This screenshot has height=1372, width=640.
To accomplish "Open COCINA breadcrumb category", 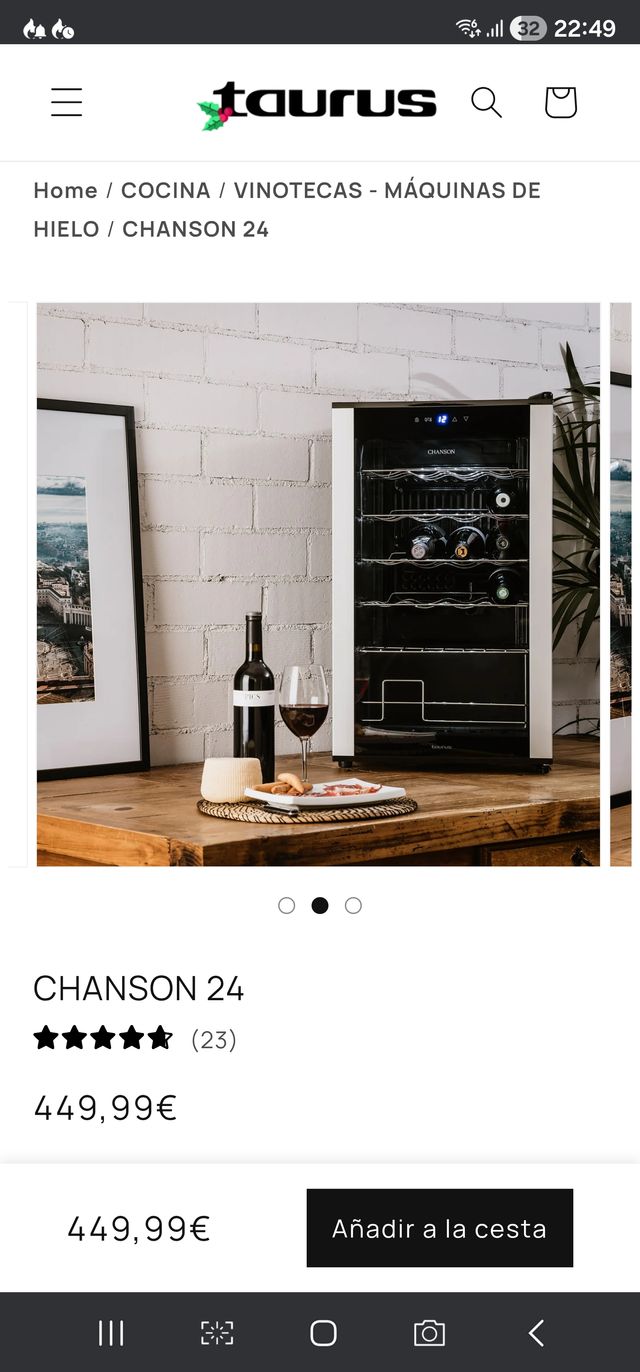I will tap(165, 190).
